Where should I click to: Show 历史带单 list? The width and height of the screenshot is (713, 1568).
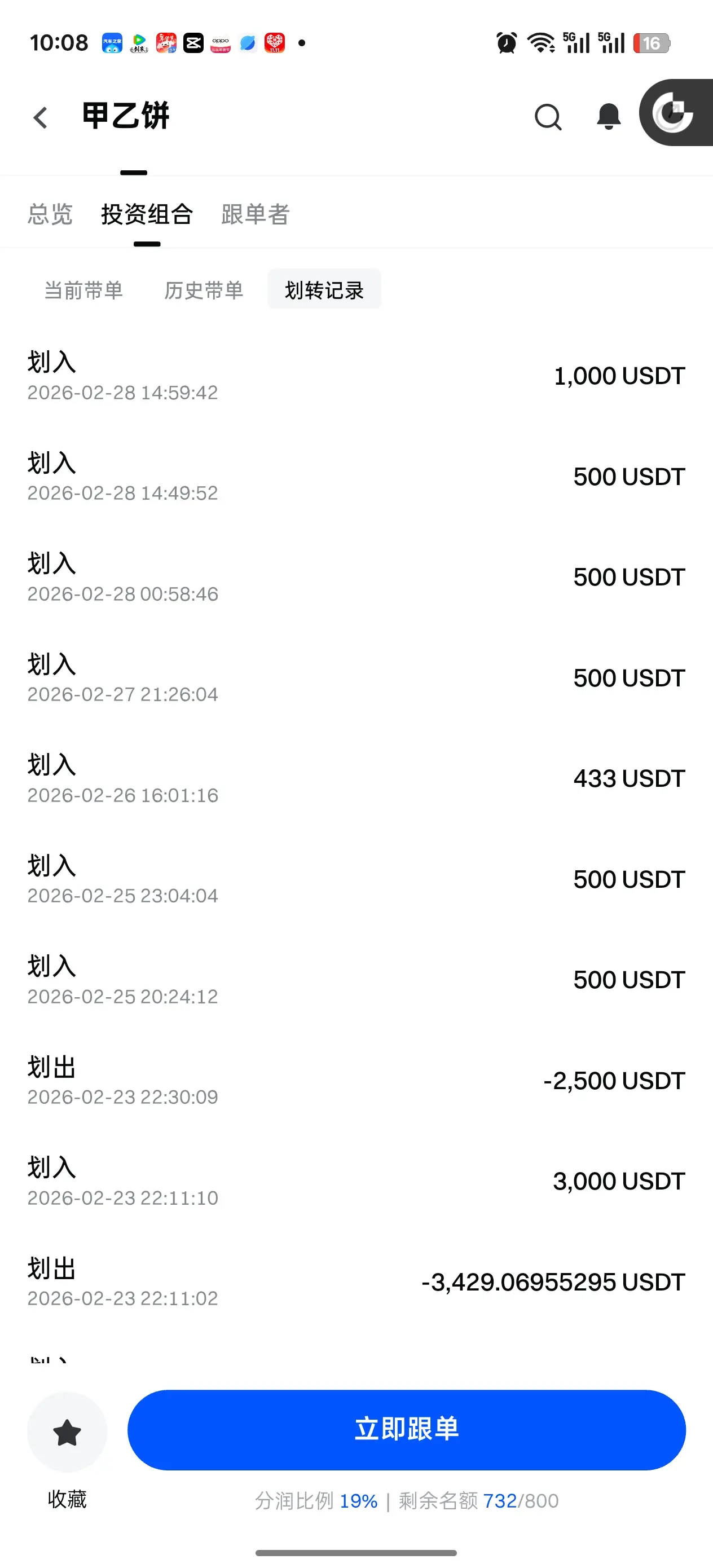[x=204, y=290]
